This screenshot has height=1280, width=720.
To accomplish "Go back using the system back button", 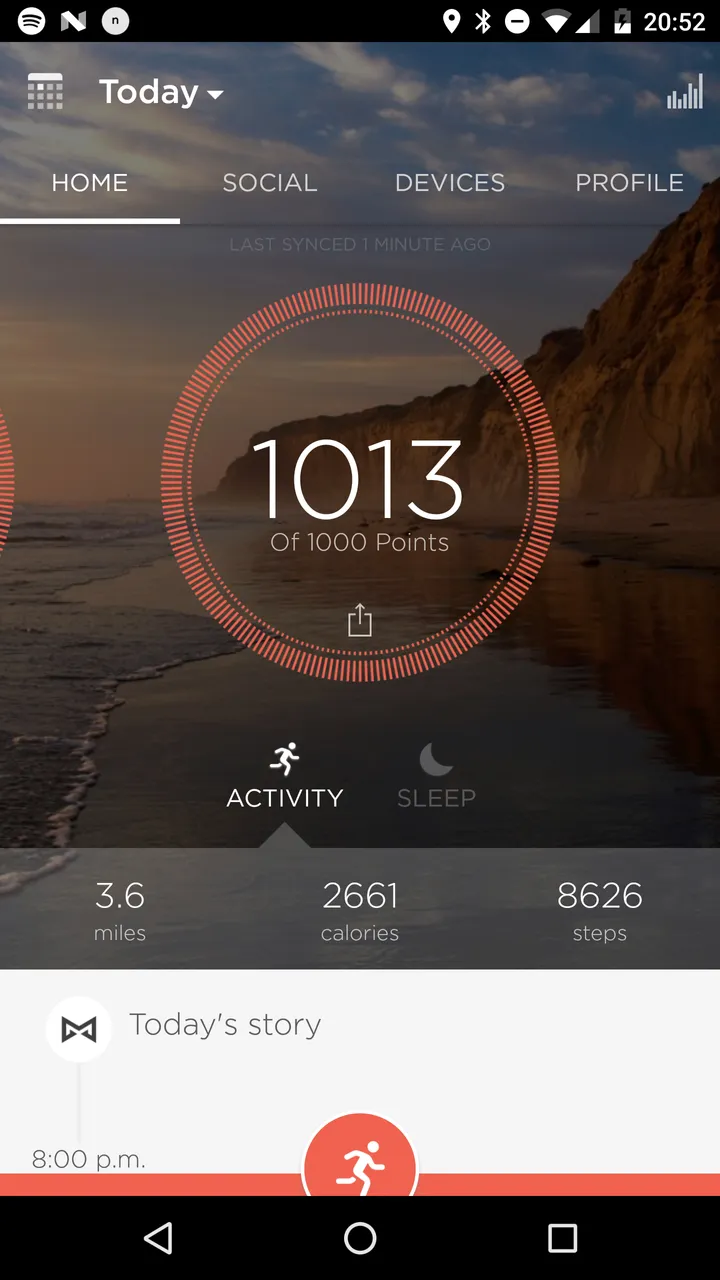I will [x=158, y=1238].
